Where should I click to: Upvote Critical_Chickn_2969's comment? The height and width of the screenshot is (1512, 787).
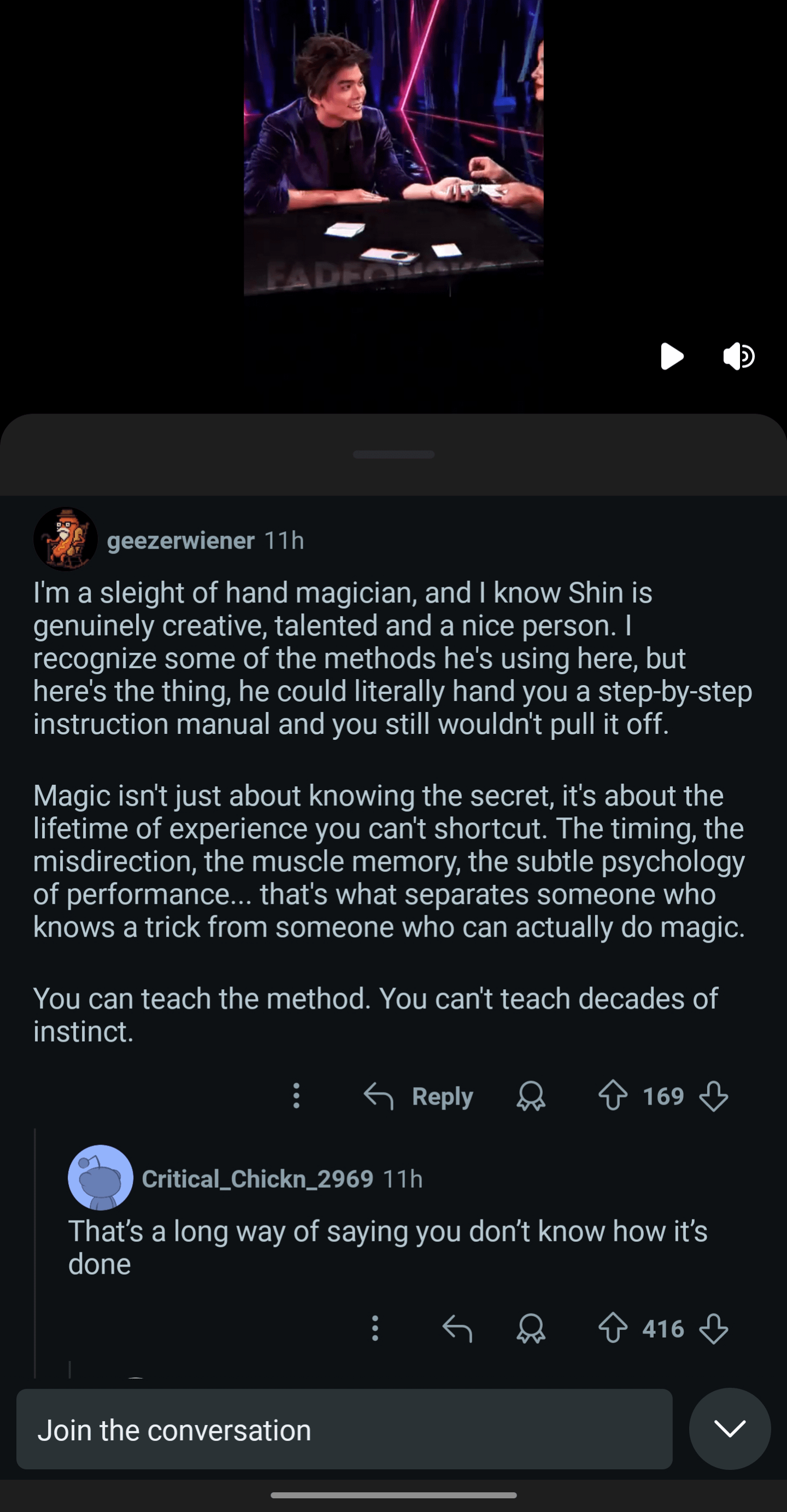click(613, 1328)
